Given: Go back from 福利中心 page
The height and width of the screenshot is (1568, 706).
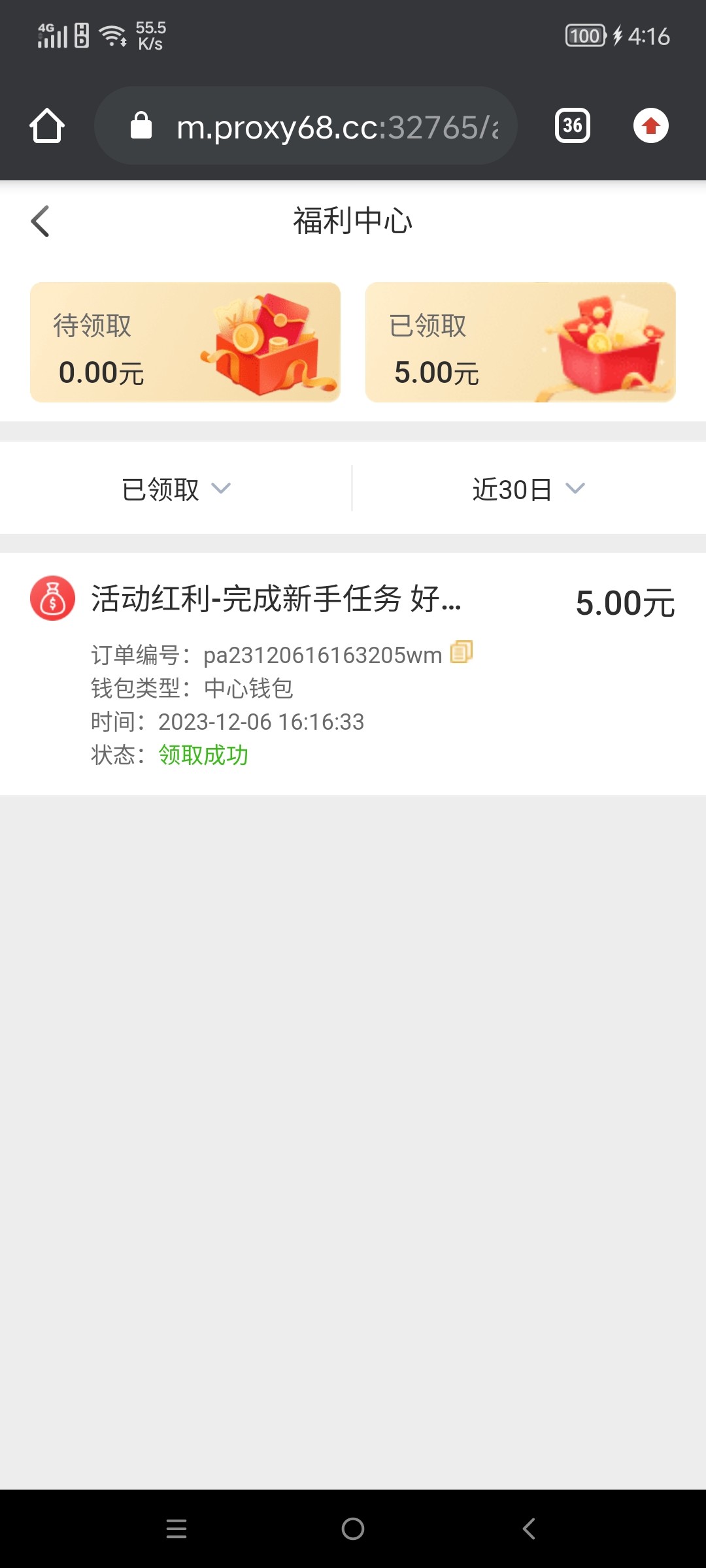Looking at the screenshot, I should point(41,221).
